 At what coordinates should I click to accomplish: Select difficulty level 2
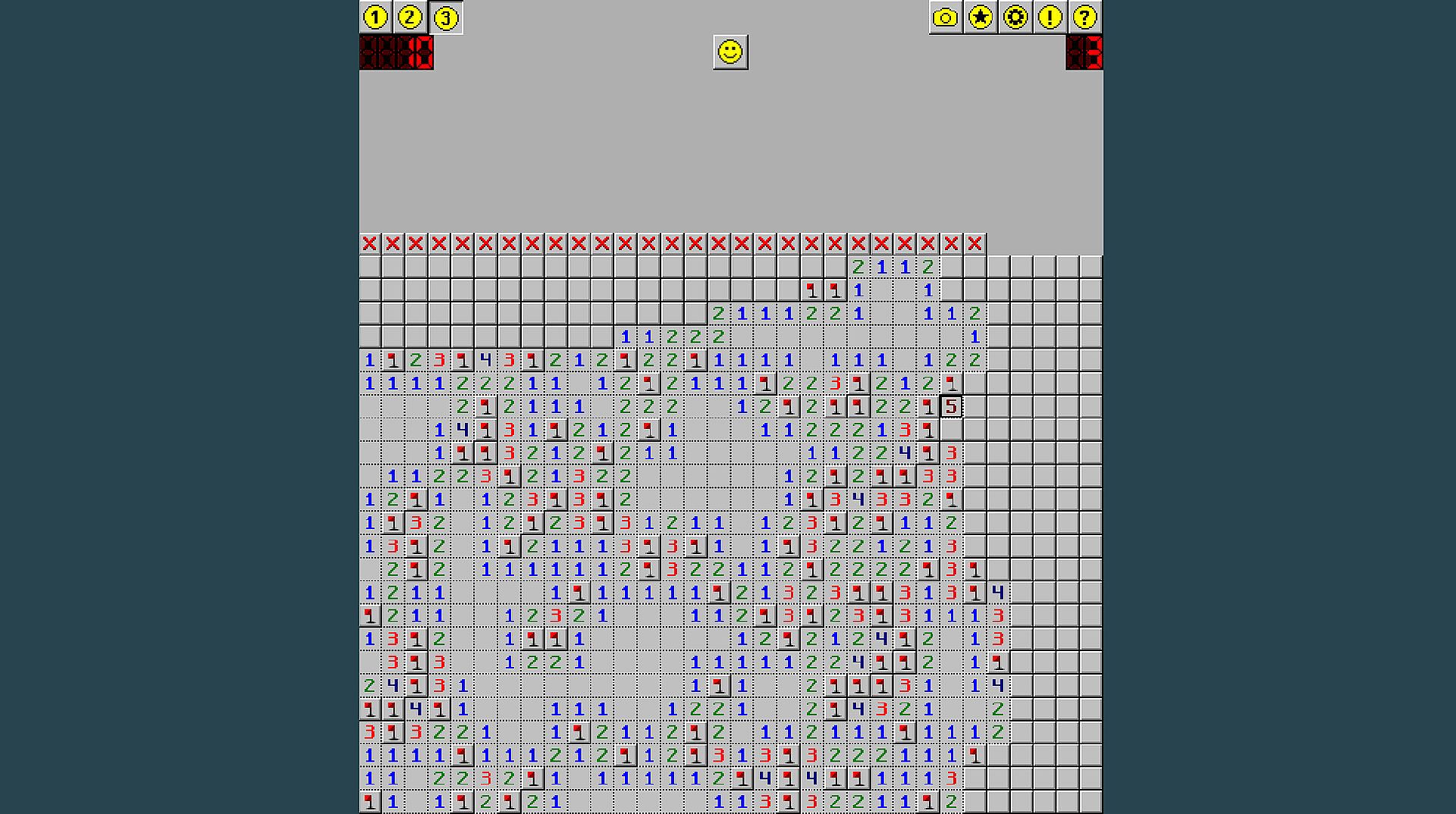pos(409,17)
